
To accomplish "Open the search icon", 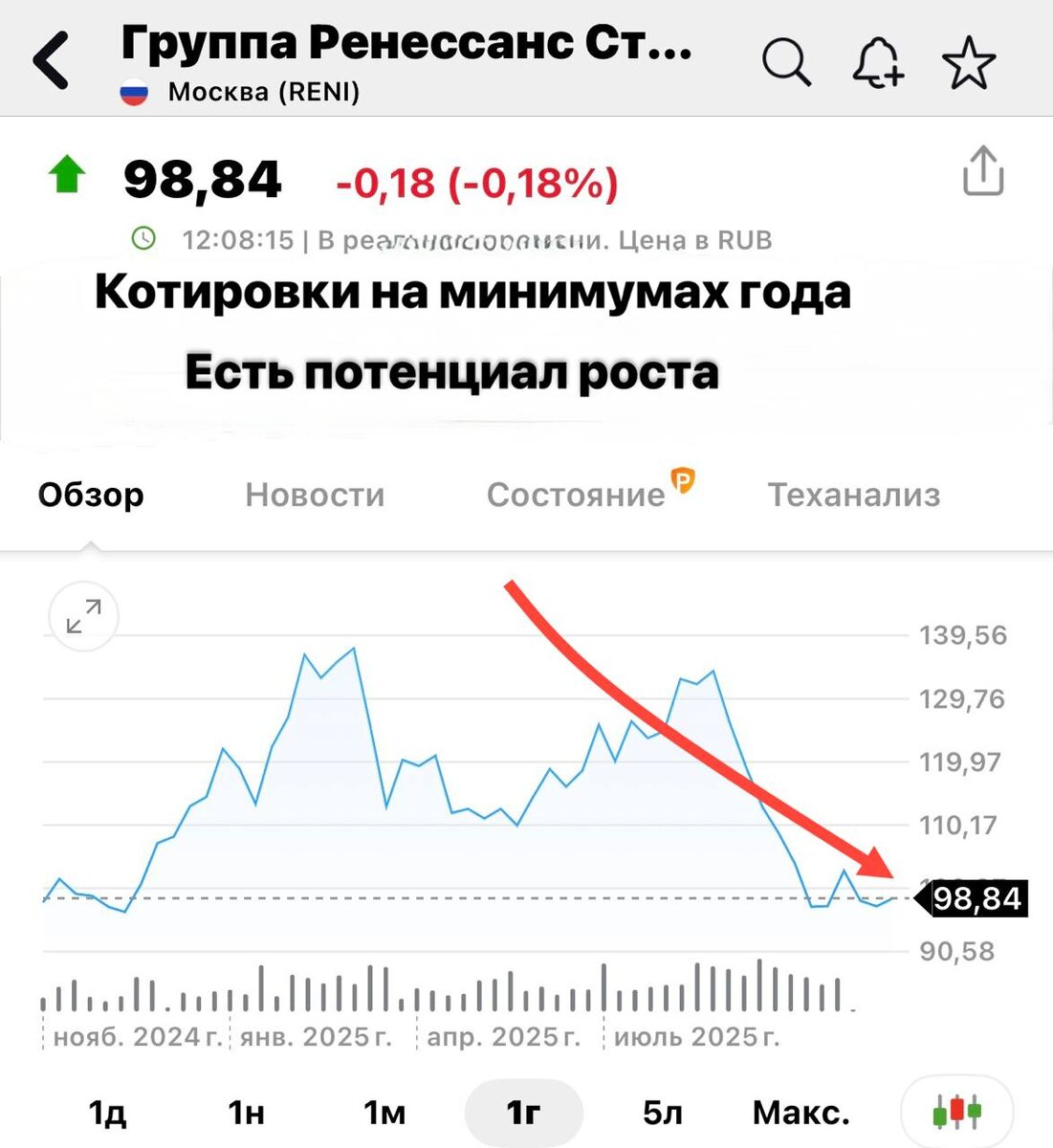I will coord(785,60).
